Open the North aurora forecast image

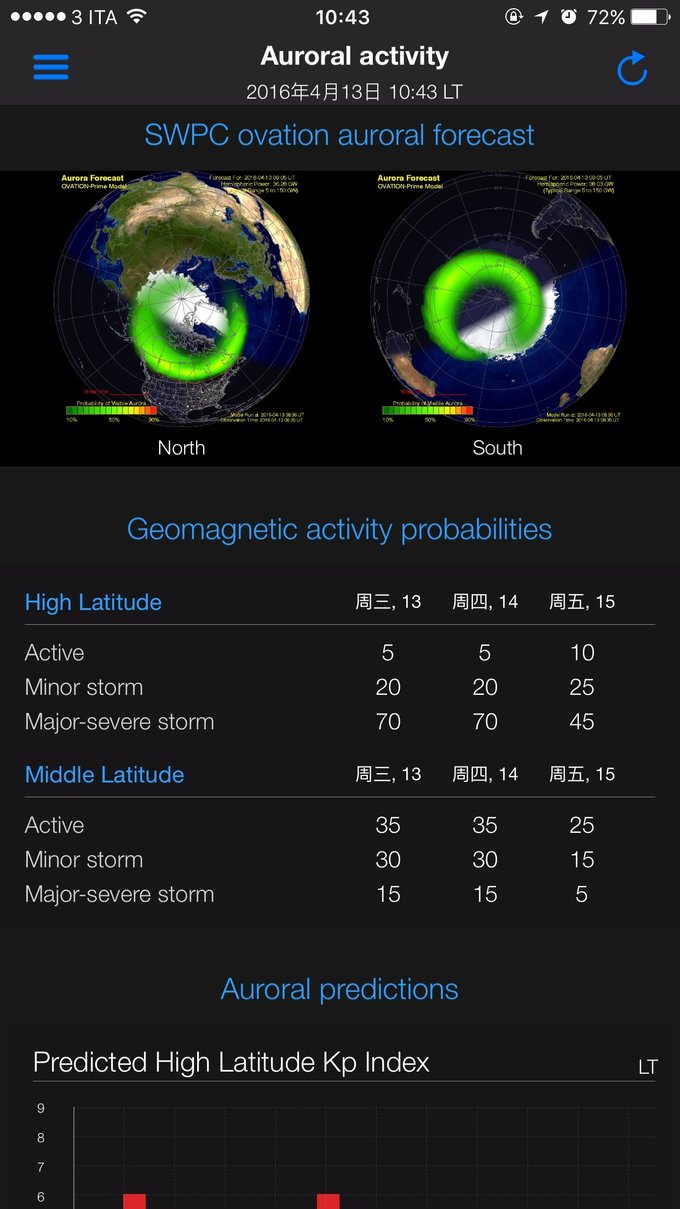click(x=182, y=300)
